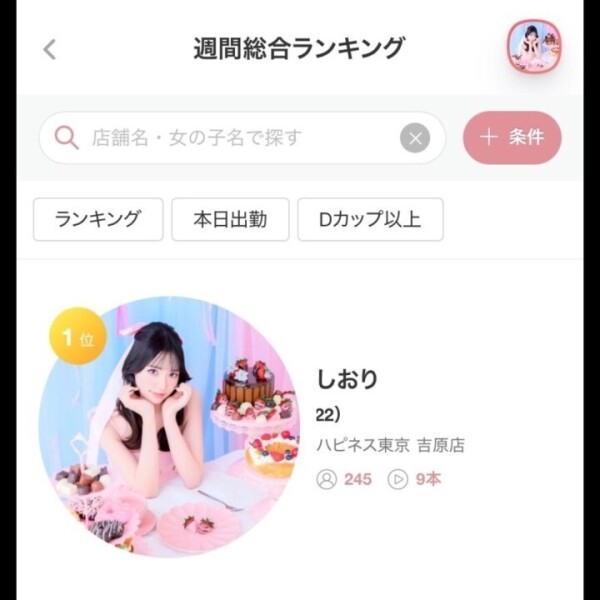Filter by the 本日出勤 chip

pos(230,220)
